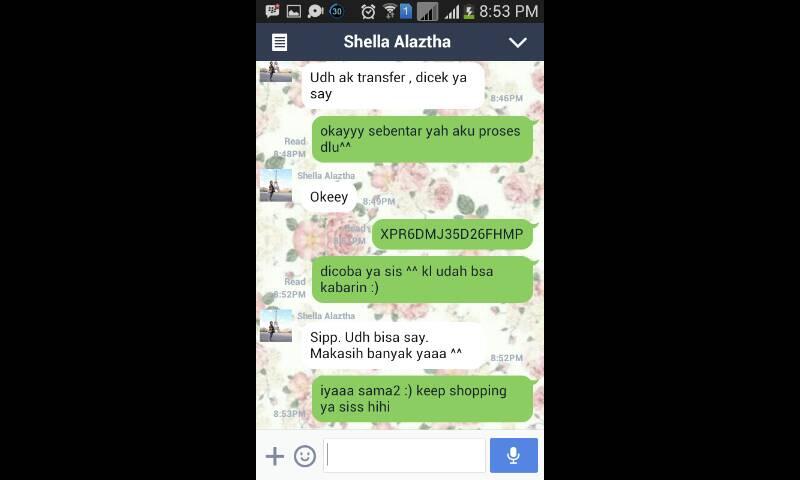View Shella Alaztha's avatar beside Okeey

click(276, 185)
